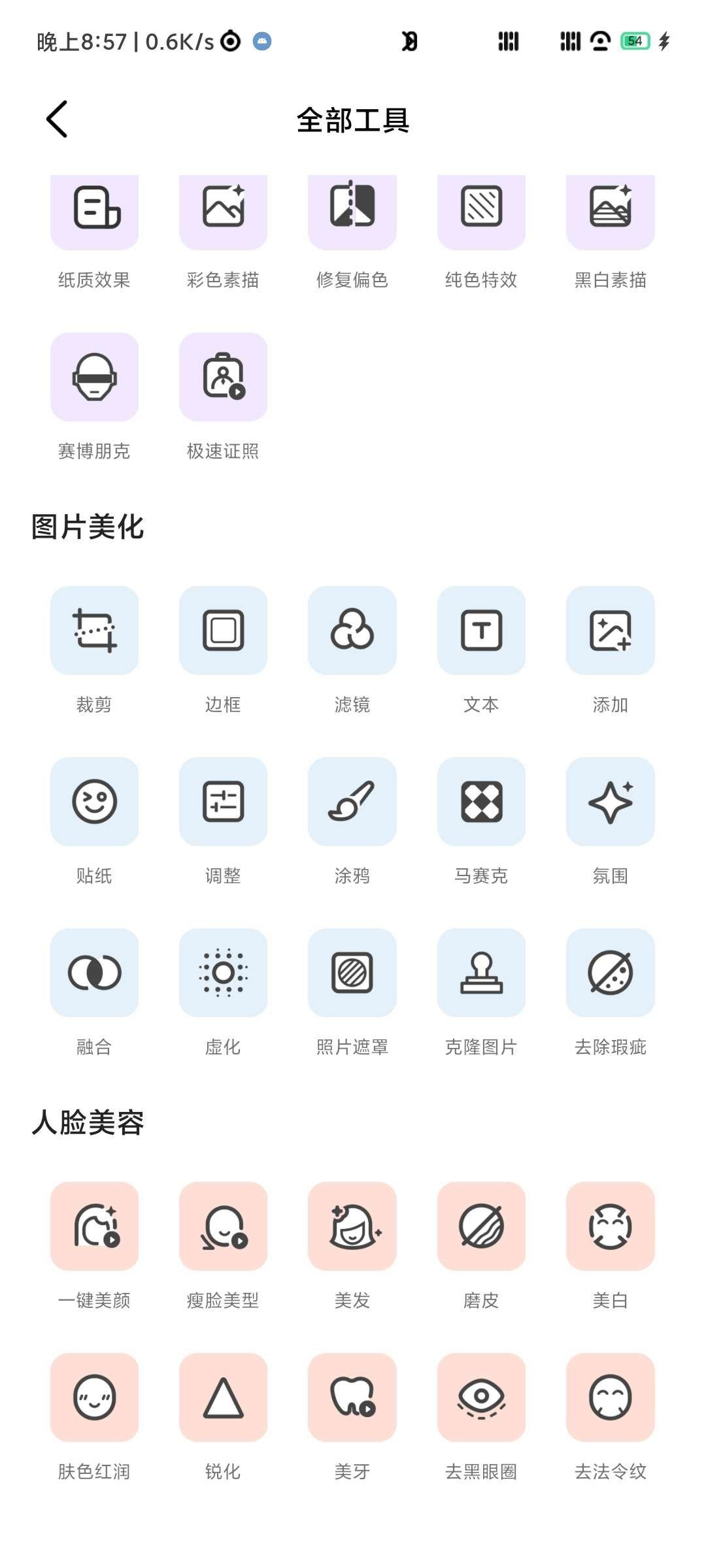Tap the 文本 text tool
The height and width of the screenshot is (1568, 706).
[481, 630]
